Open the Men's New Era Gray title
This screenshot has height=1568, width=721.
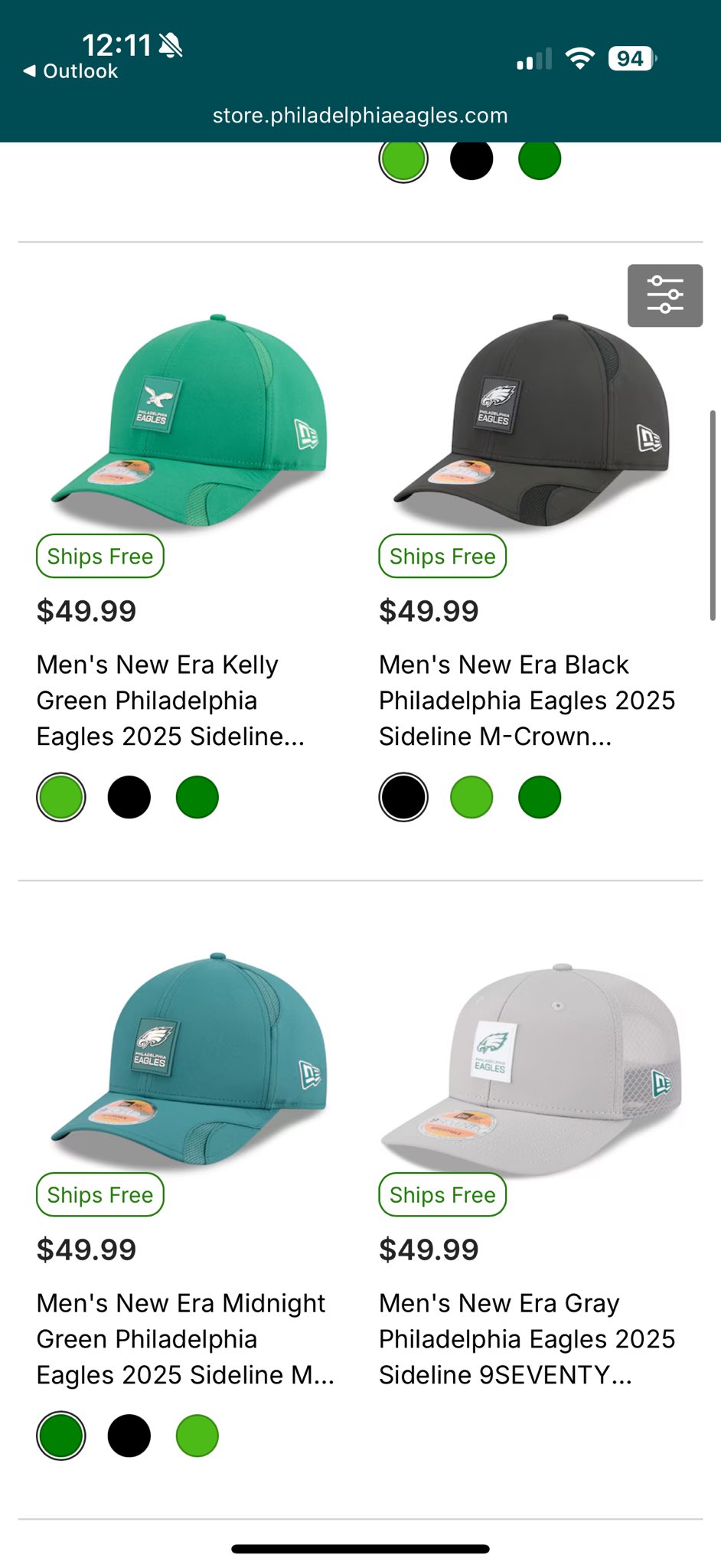[x=527, y=1338]
